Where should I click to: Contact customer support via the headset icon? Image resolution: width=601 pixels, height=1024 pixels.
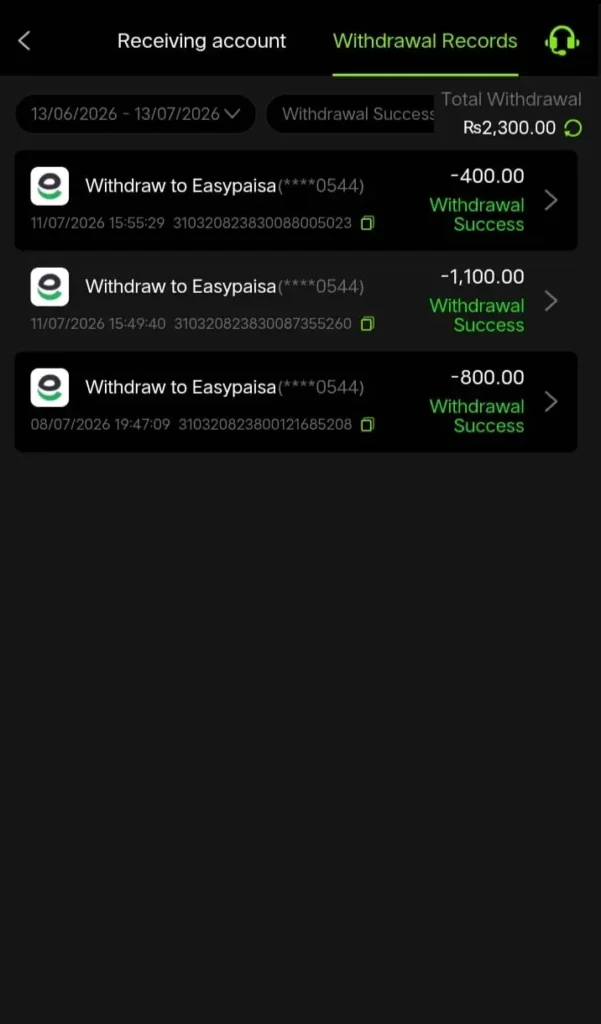[x=562, y=41]
